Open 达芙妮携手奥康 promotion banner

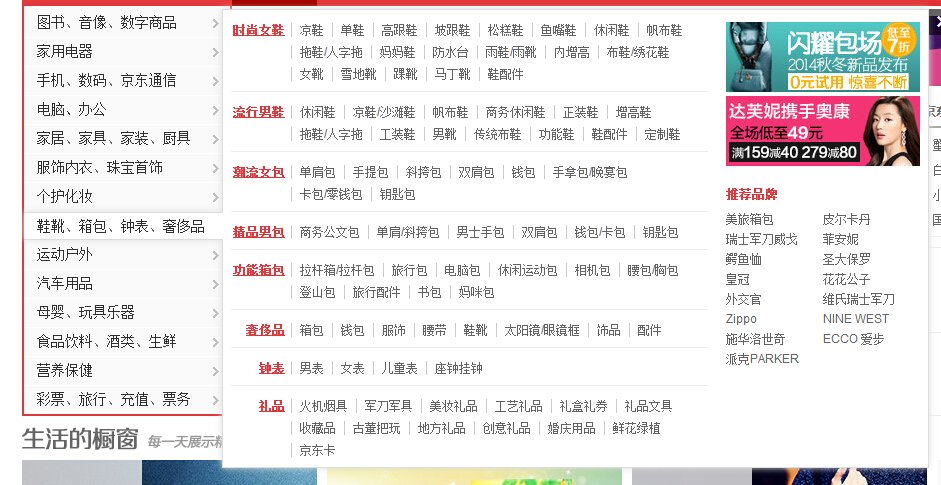[x=823, y=130]
